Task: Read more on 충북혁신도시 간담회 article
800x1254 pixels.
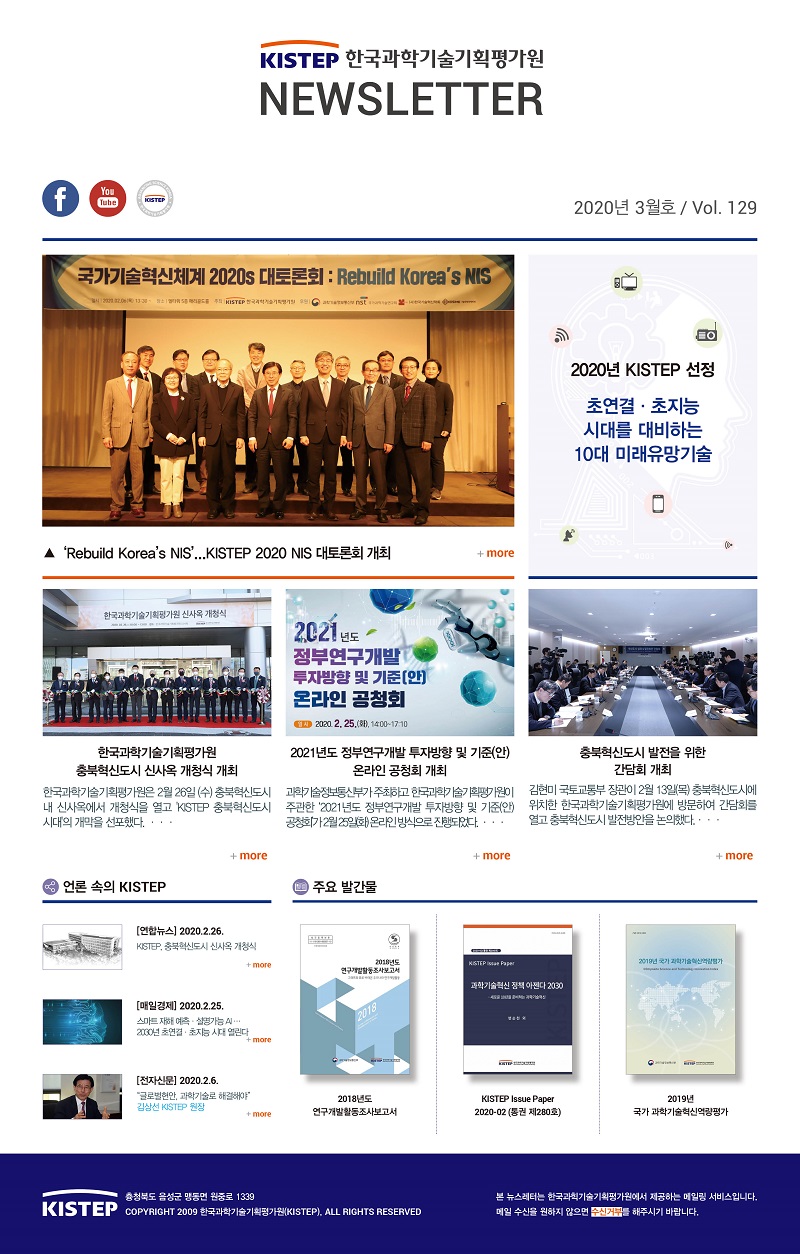Action: [735, 855]
